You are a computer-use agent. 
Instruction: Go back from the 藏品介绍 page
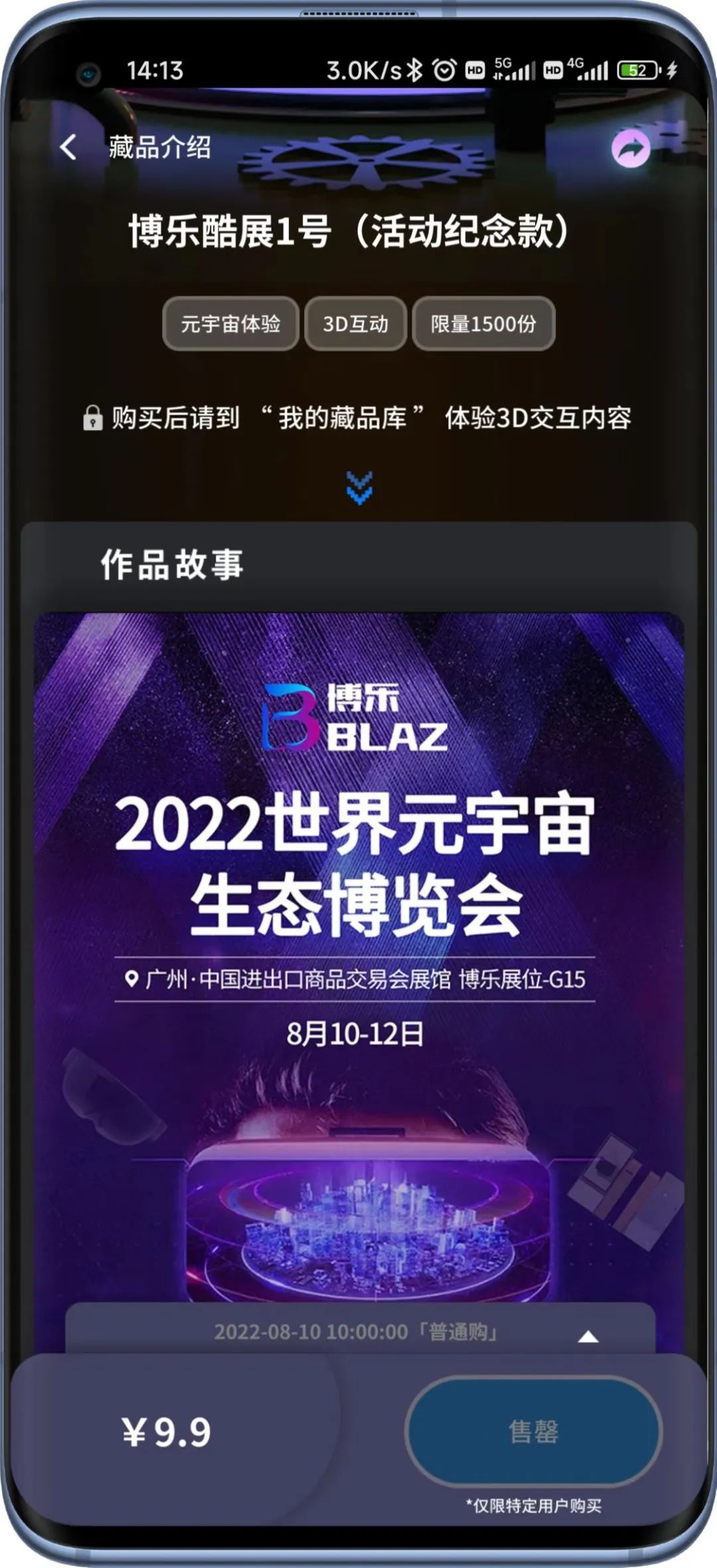pyautogui.click(x=68, y=147)
